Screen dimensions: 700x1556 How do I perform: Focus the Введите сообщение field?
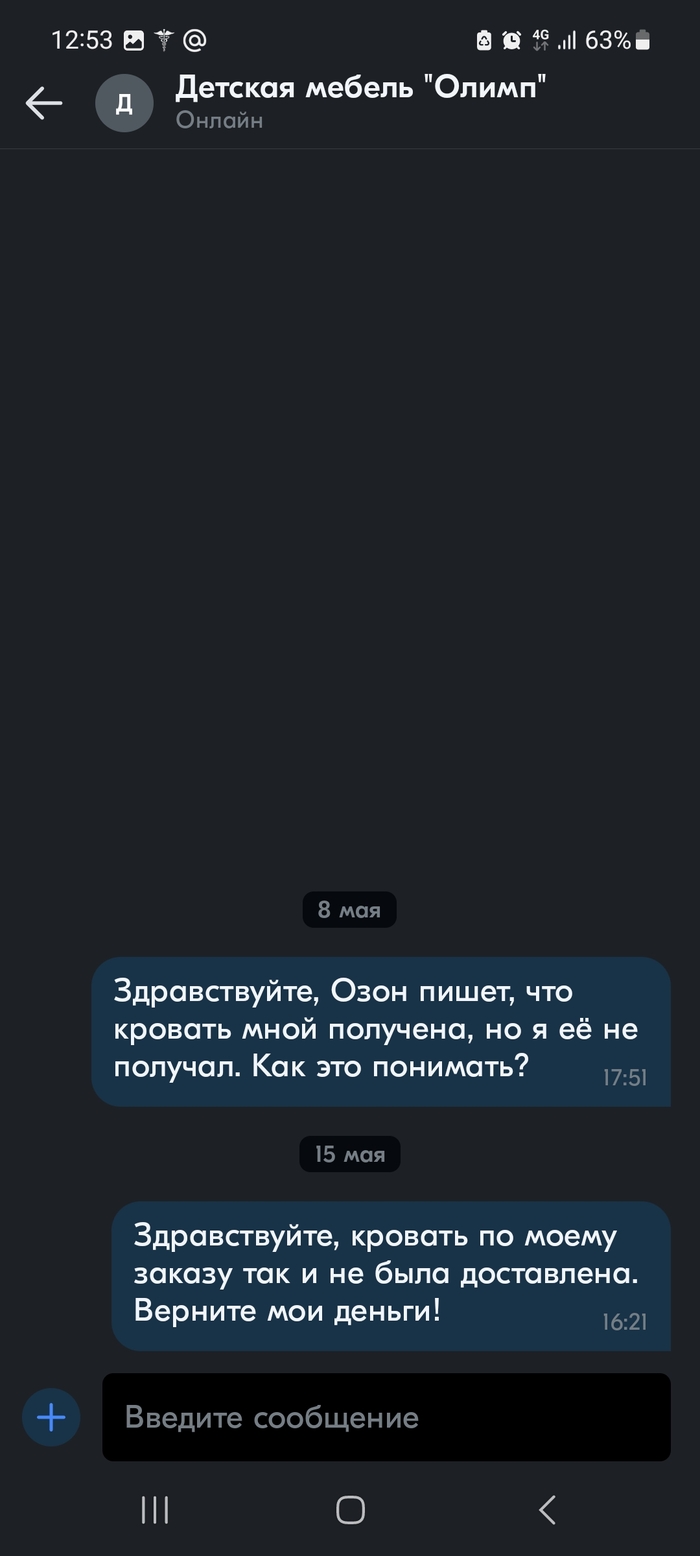point(385,1417)
